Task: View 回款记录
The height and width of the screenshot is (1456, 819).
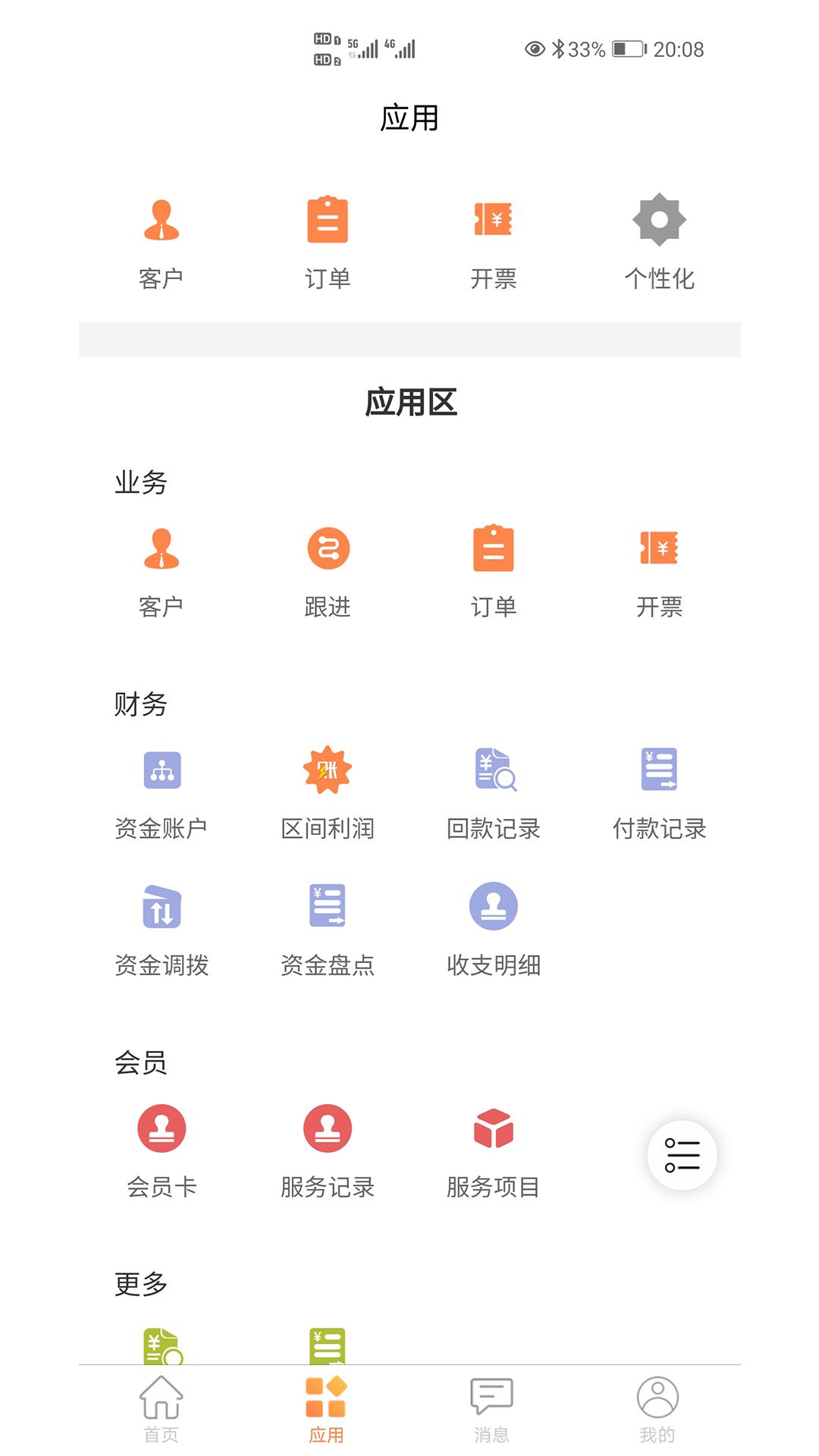Action: (494, 770)
